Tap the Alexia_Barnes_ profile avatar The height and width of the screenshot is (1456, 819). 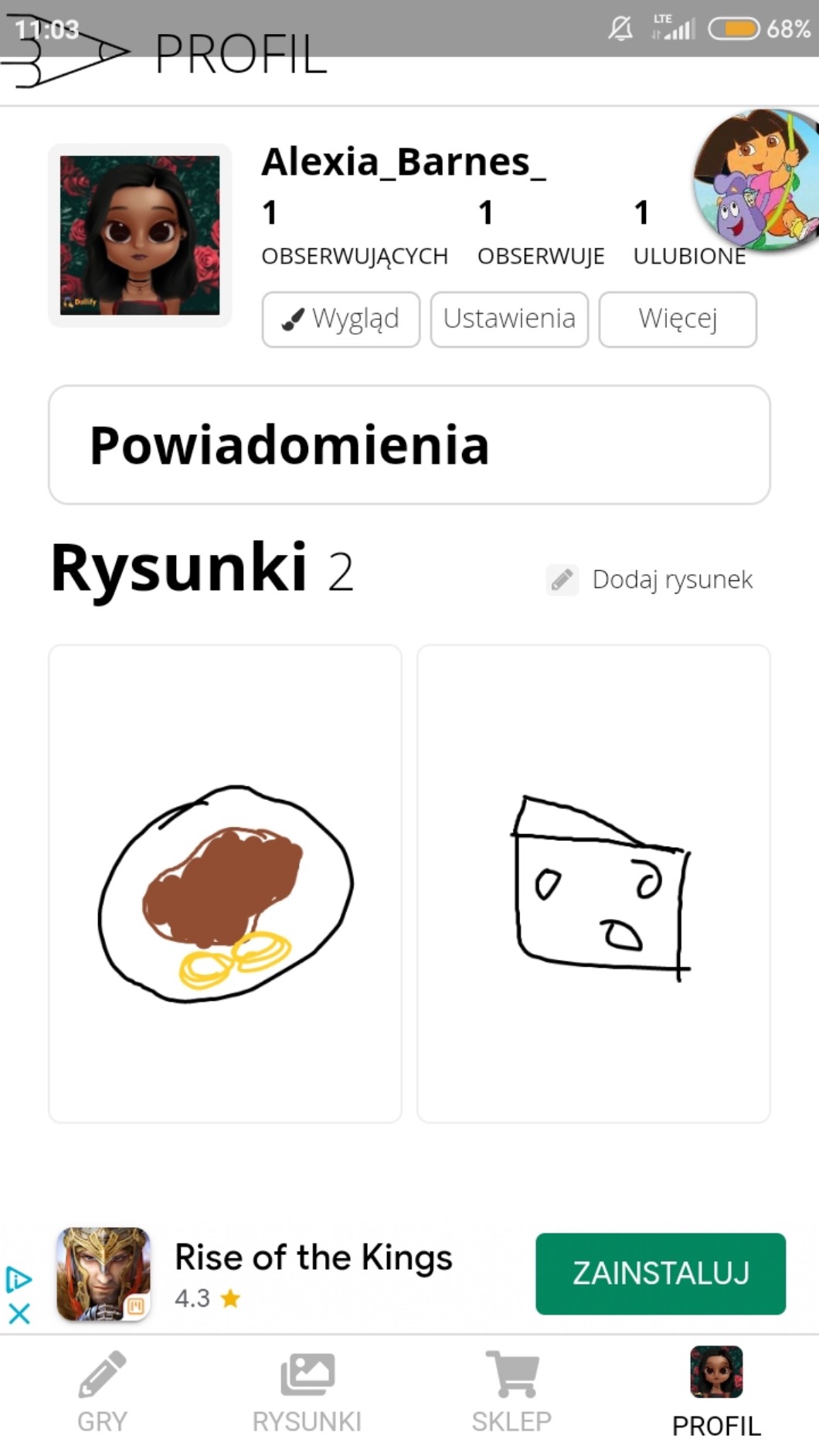coord(140,235)
